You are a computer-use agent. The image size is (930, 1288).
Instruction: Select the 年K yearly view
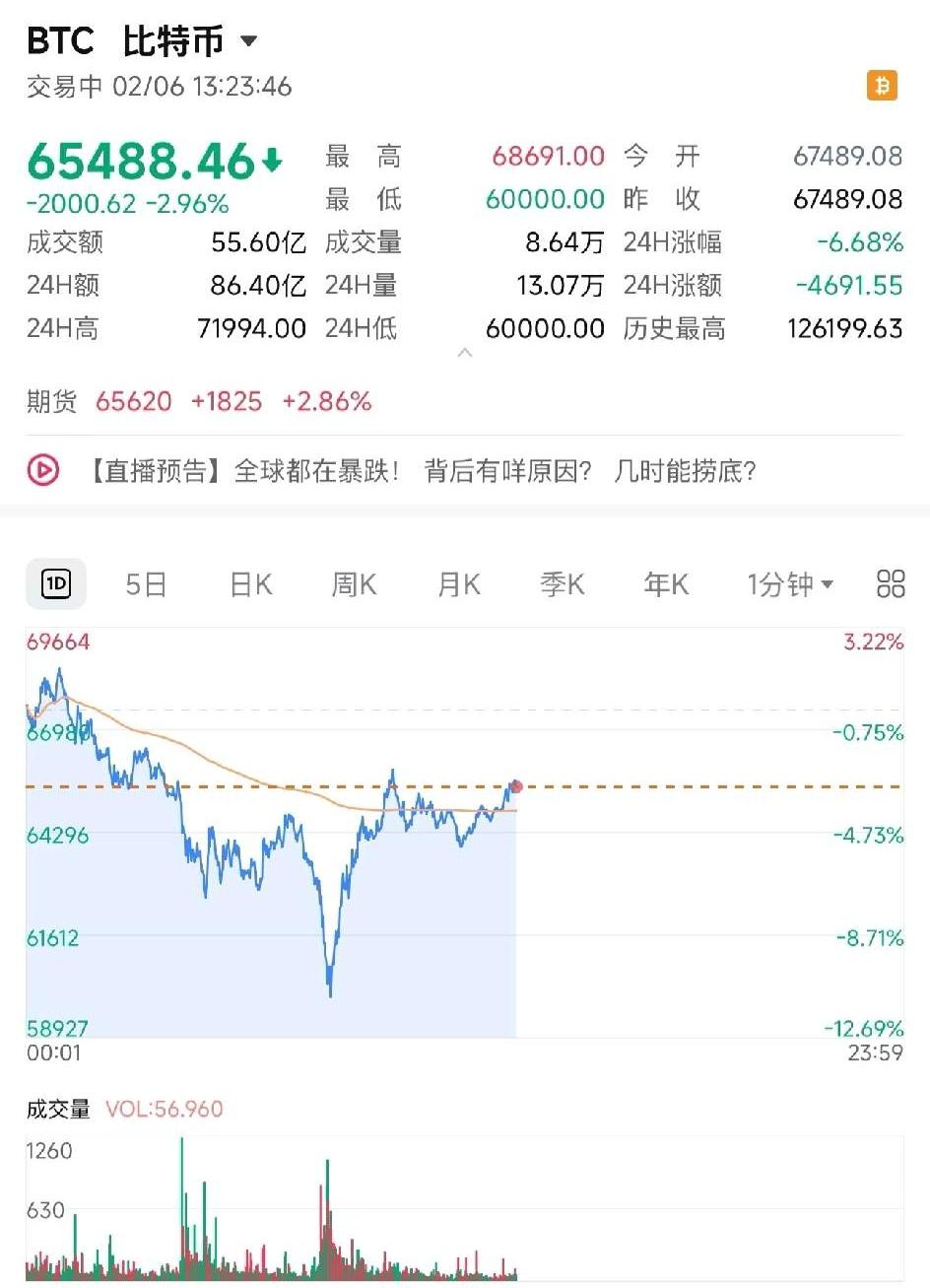[x=665, y=583]
